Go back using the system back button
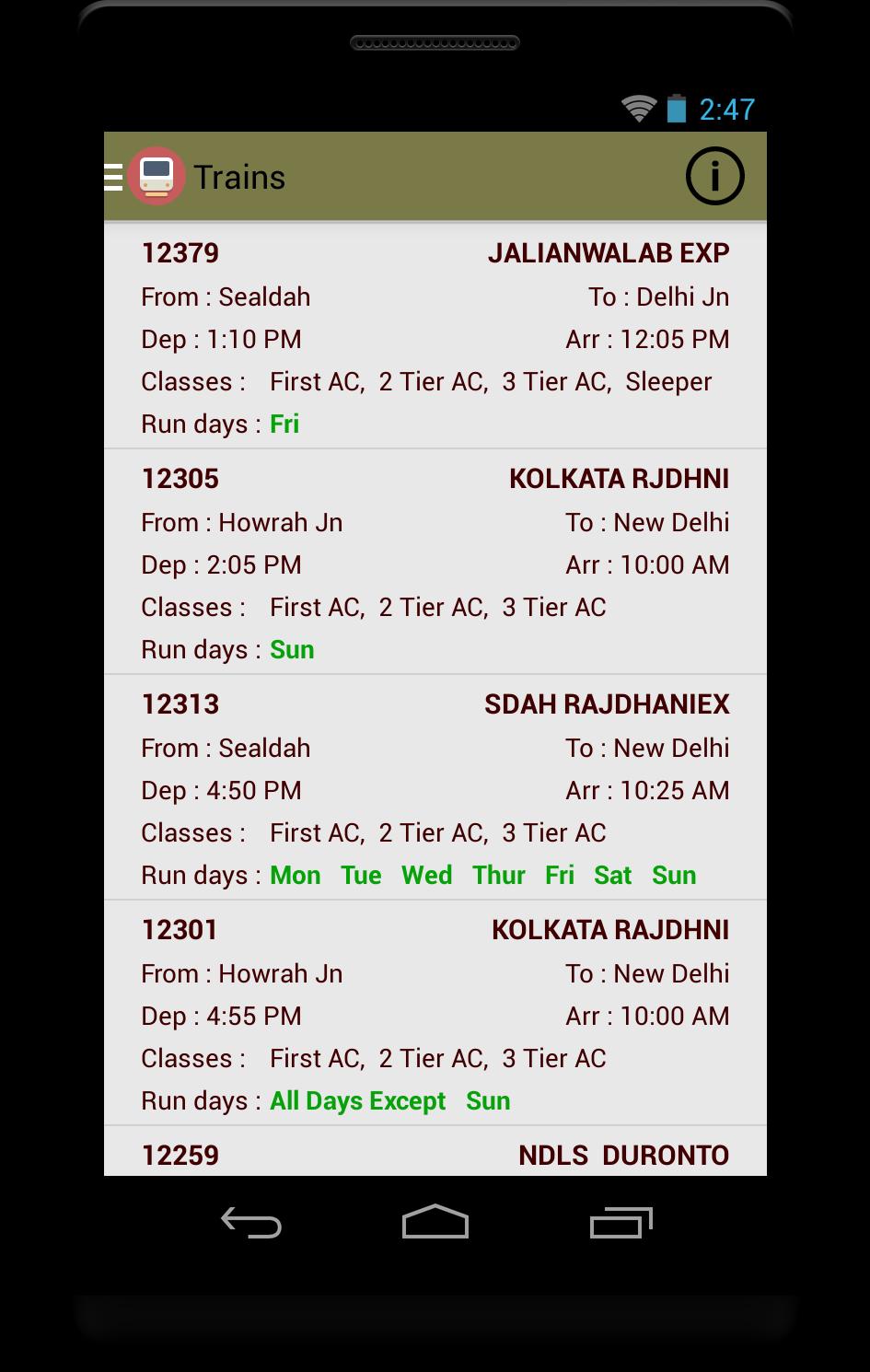 pyautogui.click(x=251, y=1223)
